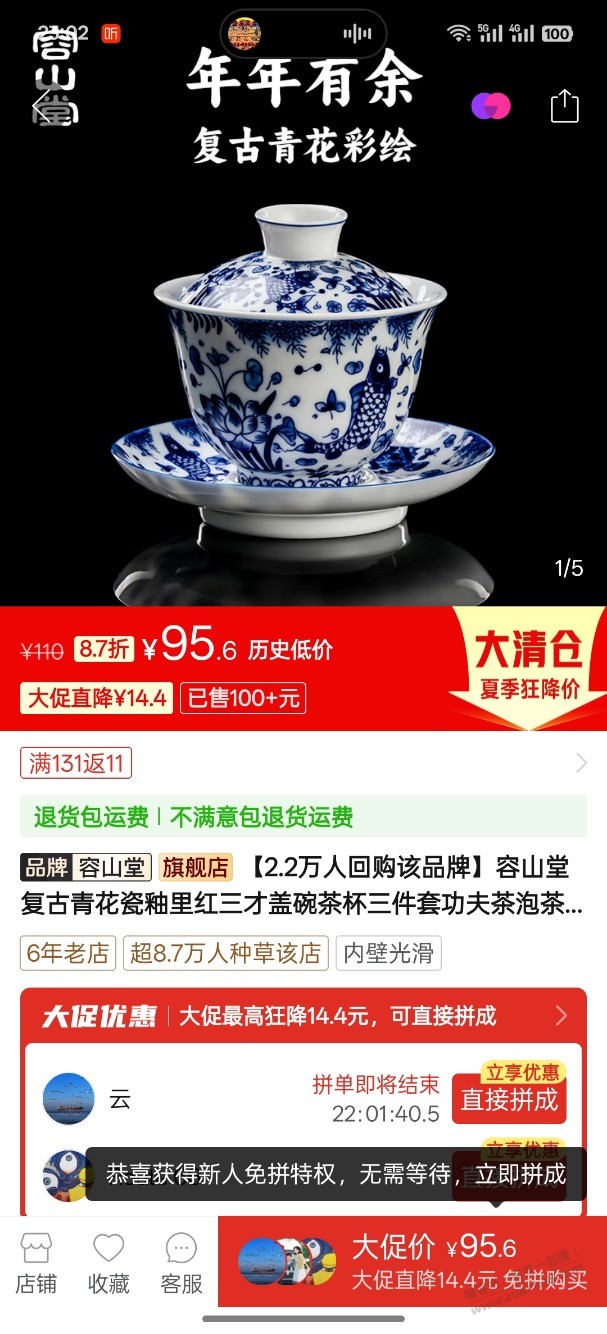Open the 满131返11 coupon row
The width and height of the screenshot is (607, 1334).
point(303,765)
